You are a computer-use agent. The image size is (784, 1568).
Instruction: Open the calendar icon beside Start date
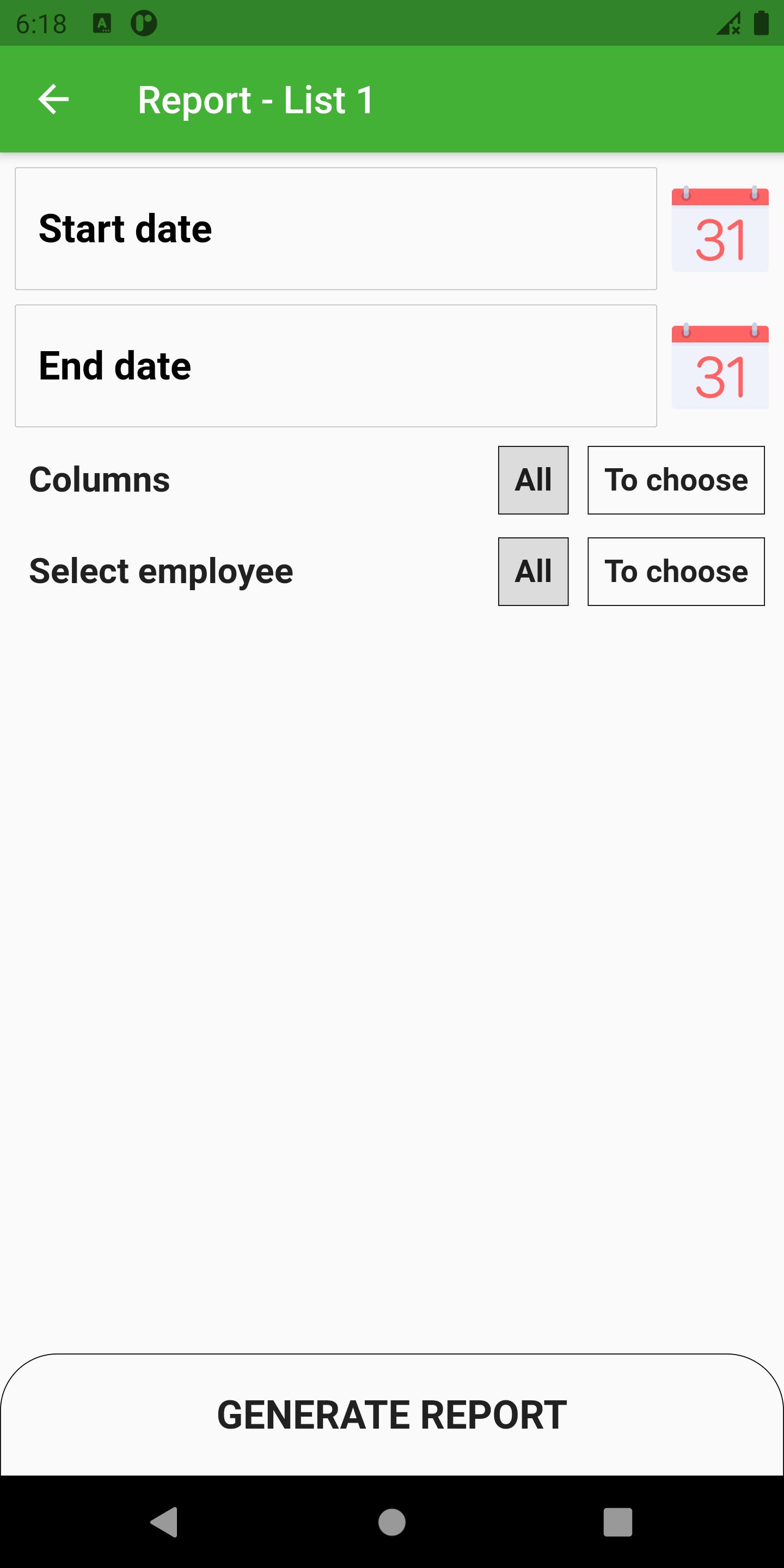(719, 229)
